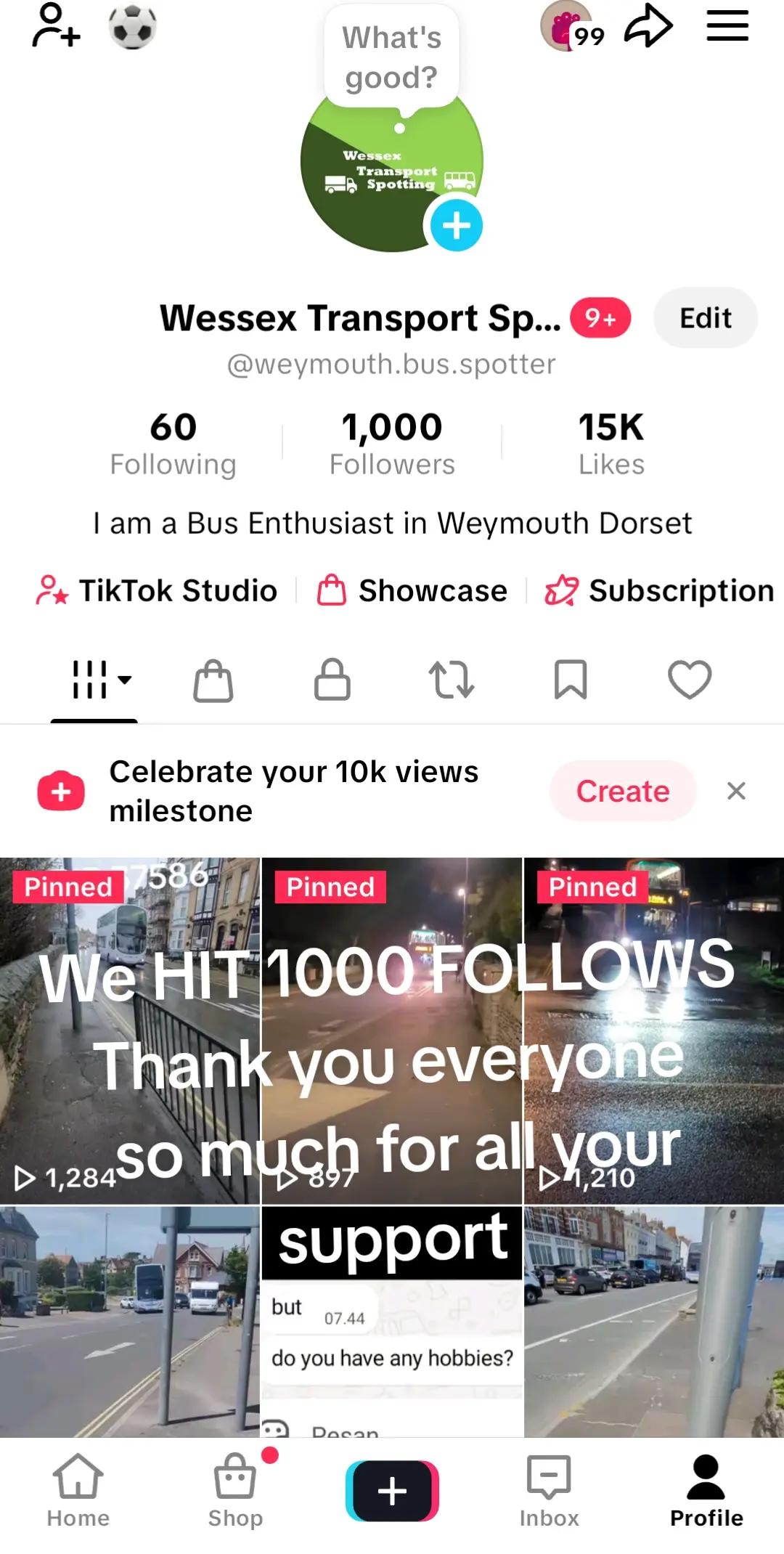
Task: Switch to the reposts tab
Action: 452,680
